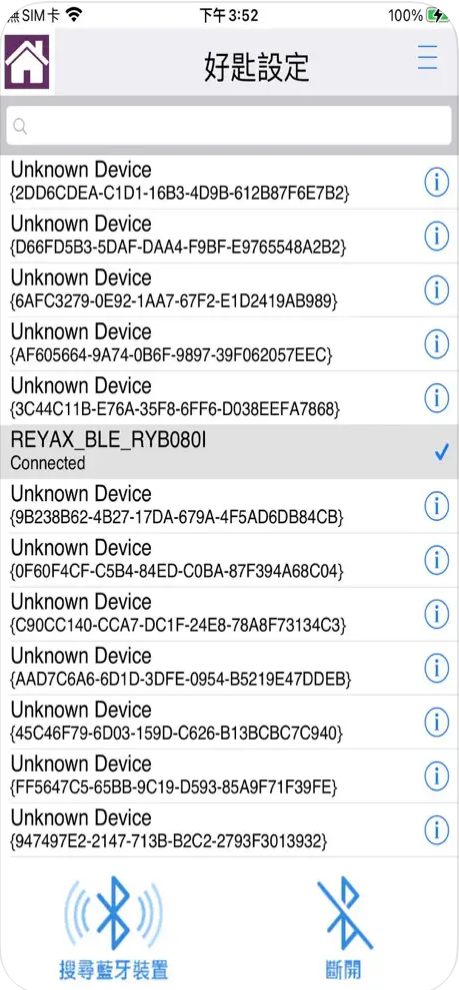
Task: Show info for device AF605664-9A74
Action: coord(436,344)
